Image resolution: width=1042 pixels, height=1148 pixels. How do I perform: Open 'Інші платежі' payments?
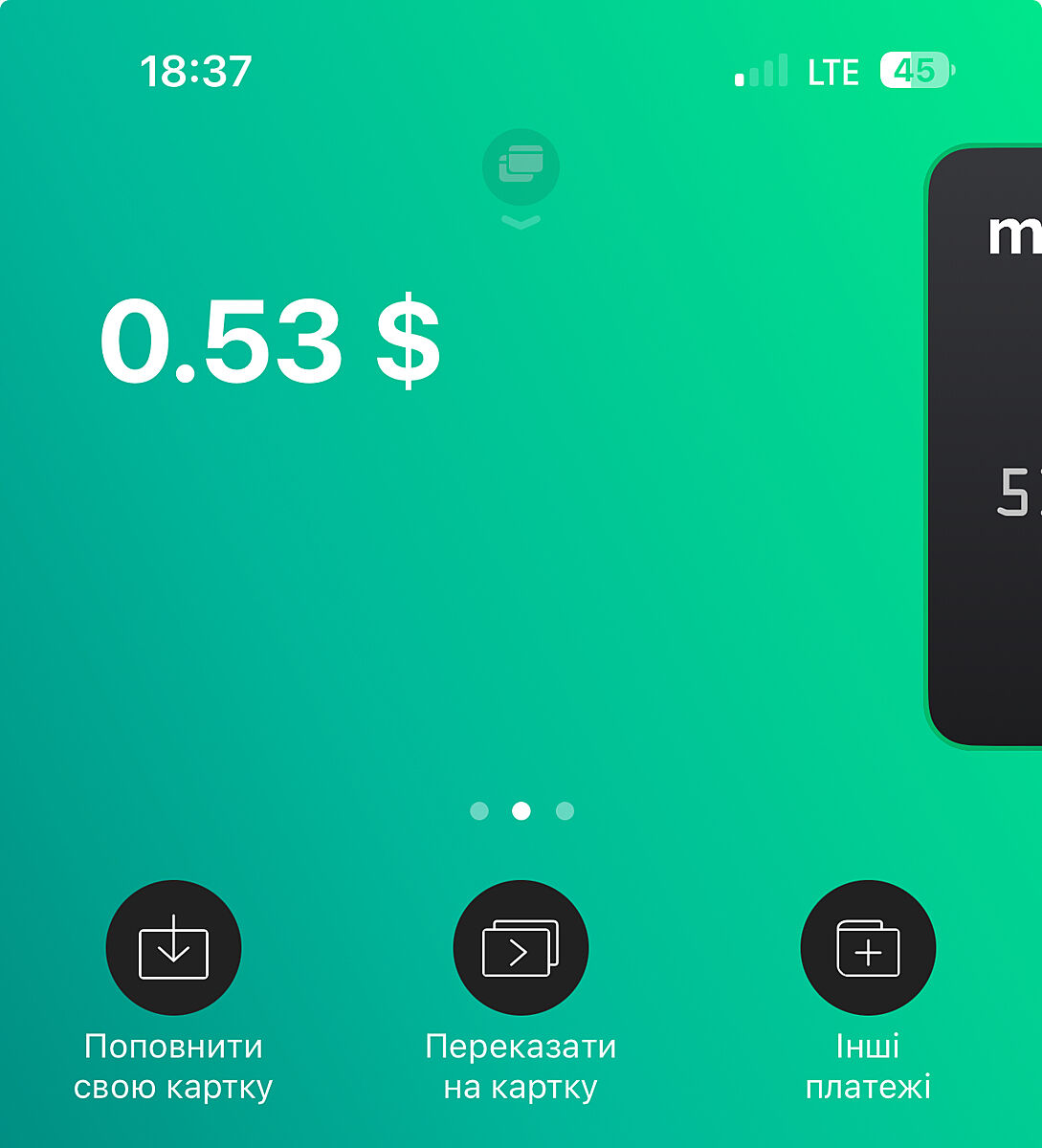pyautogui.click(x=868, y=948)
